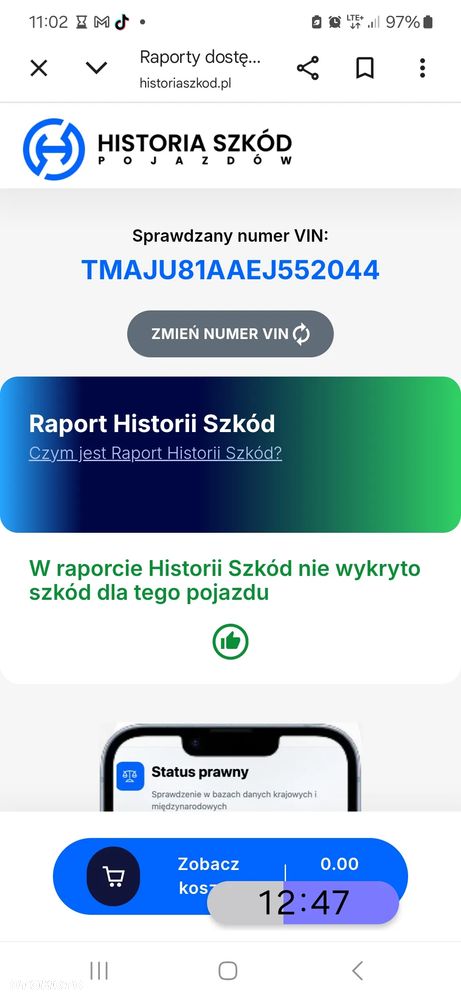The image size is (461, 999).
Task: Go to the home screen via the home button
Action: click(x=228, y=970)
